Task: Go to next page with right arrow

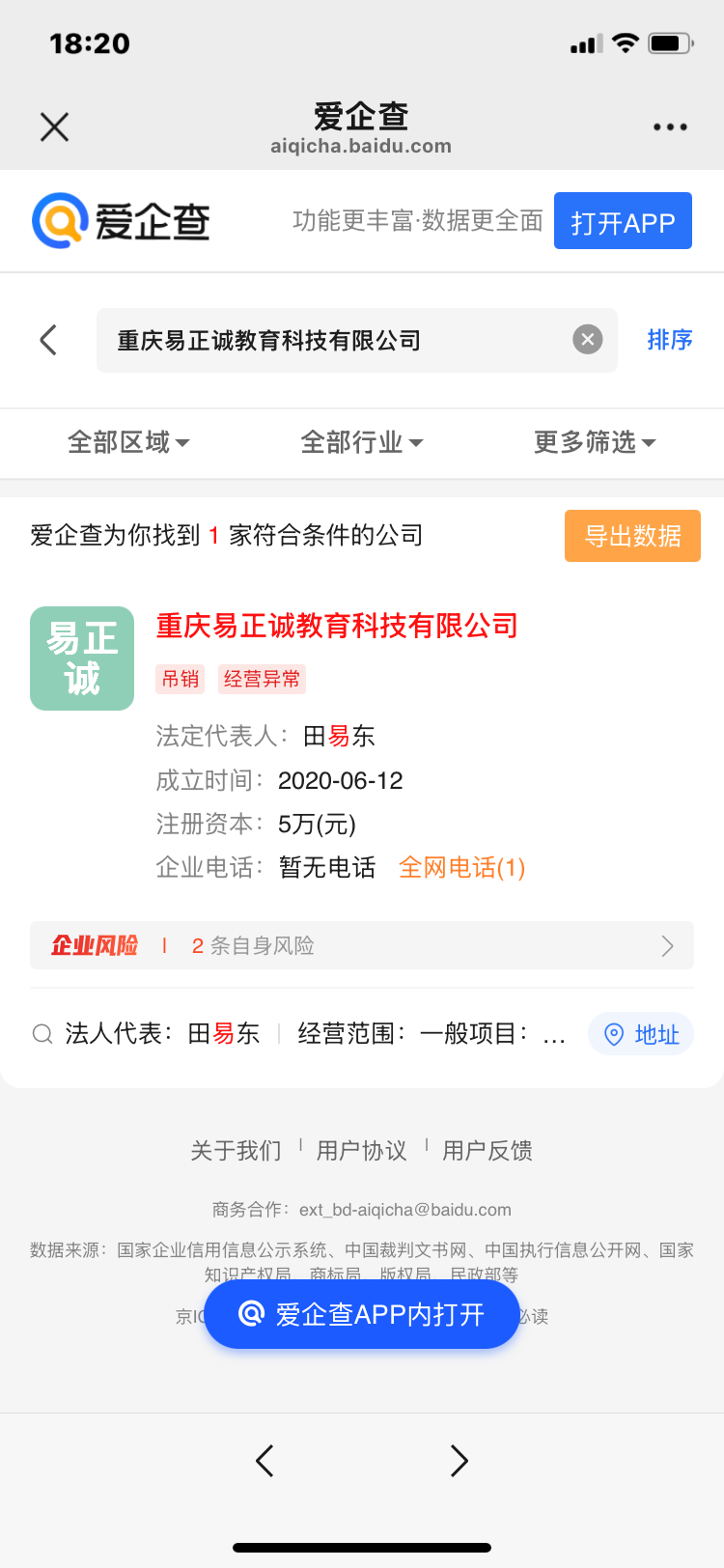Action: 459,1461
